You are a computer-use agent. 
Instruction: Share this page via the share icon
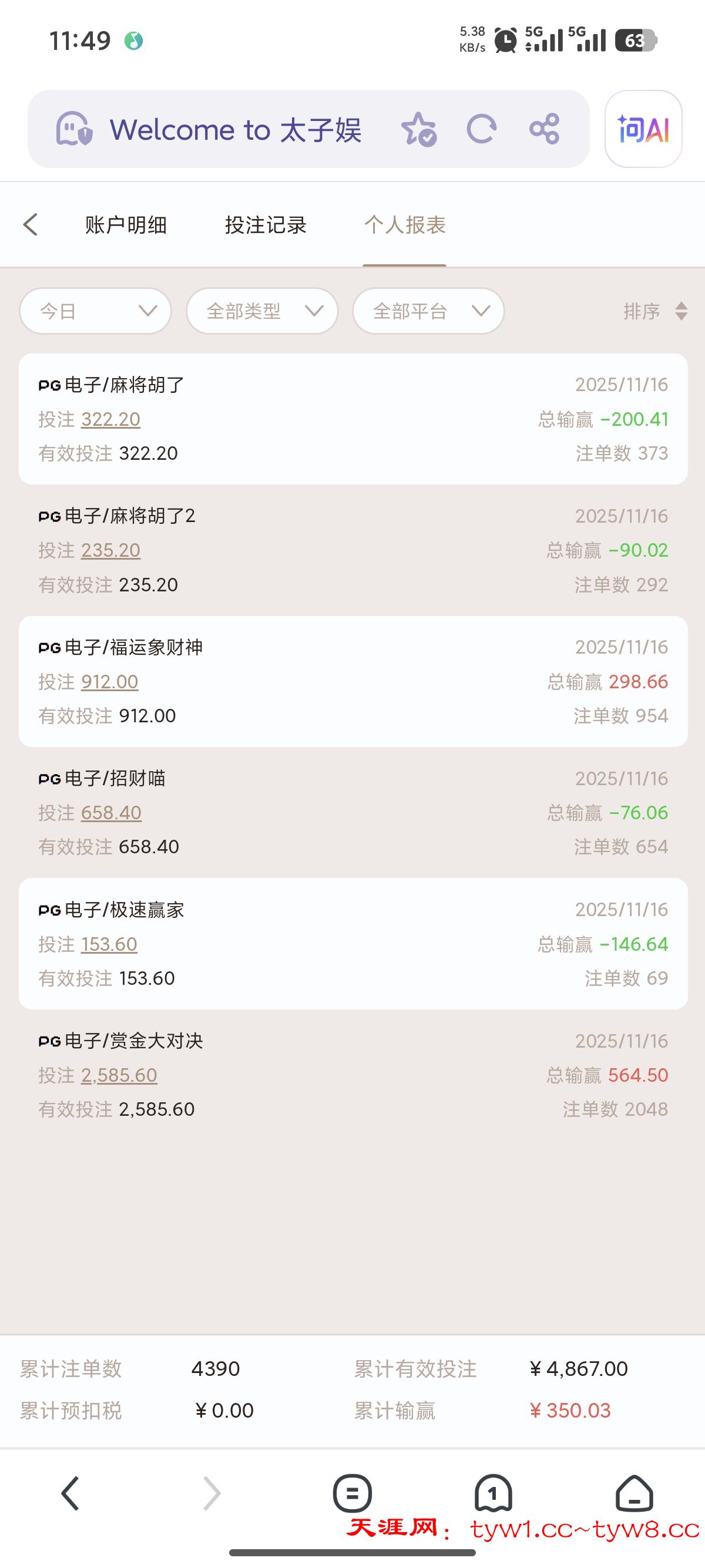click(543, 129)
